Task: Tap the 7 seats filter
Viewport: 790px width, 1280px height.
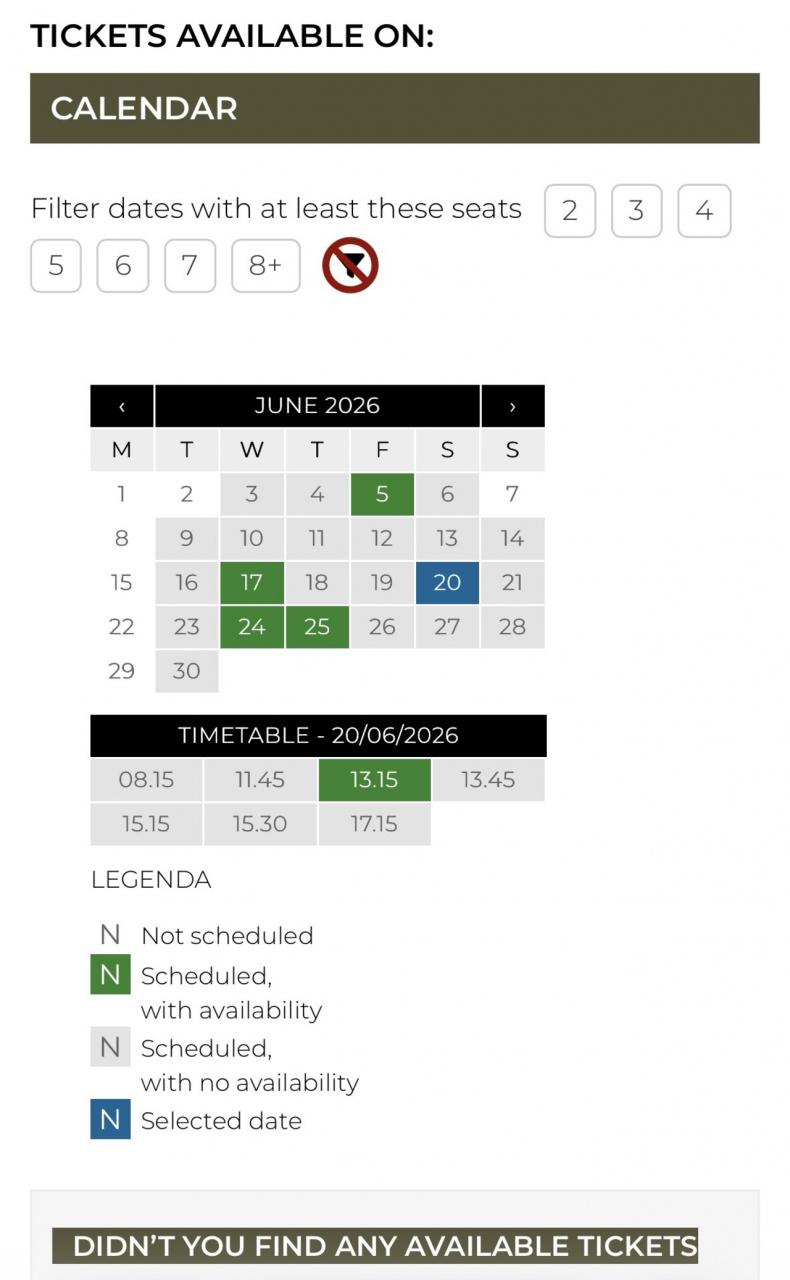Action: click(190, 266)
